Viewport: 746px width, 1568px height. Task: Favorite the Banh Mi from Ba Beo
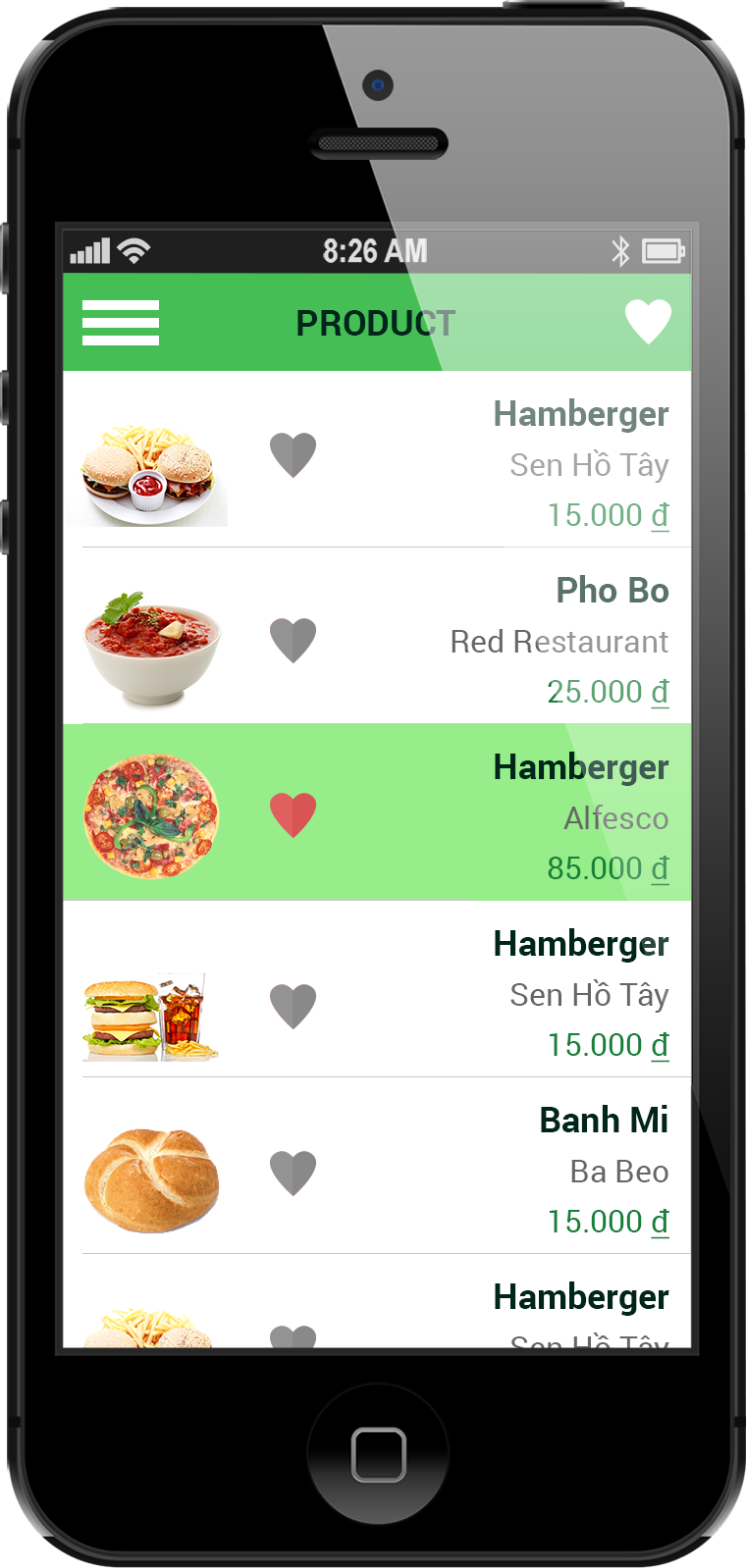tap(293, 1173)
